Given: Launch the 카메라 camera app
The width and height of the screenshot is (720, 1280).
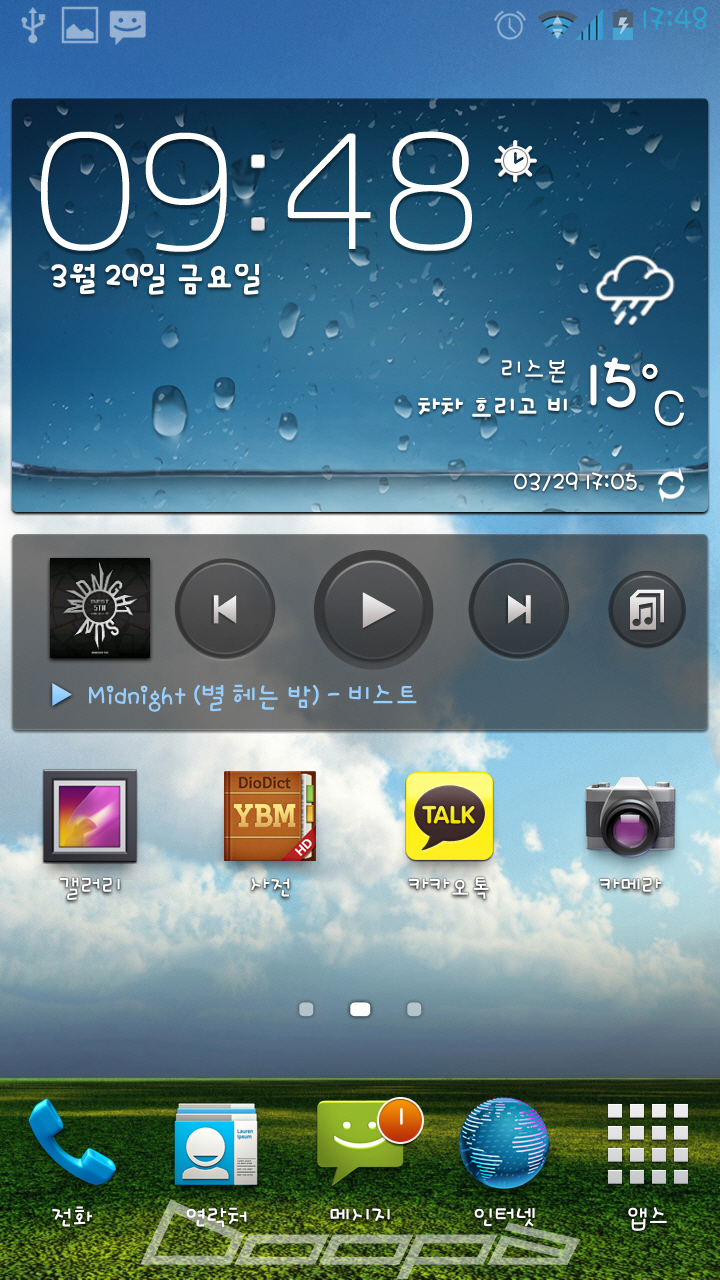Looking at the screenshot, I should pos(630,816).
